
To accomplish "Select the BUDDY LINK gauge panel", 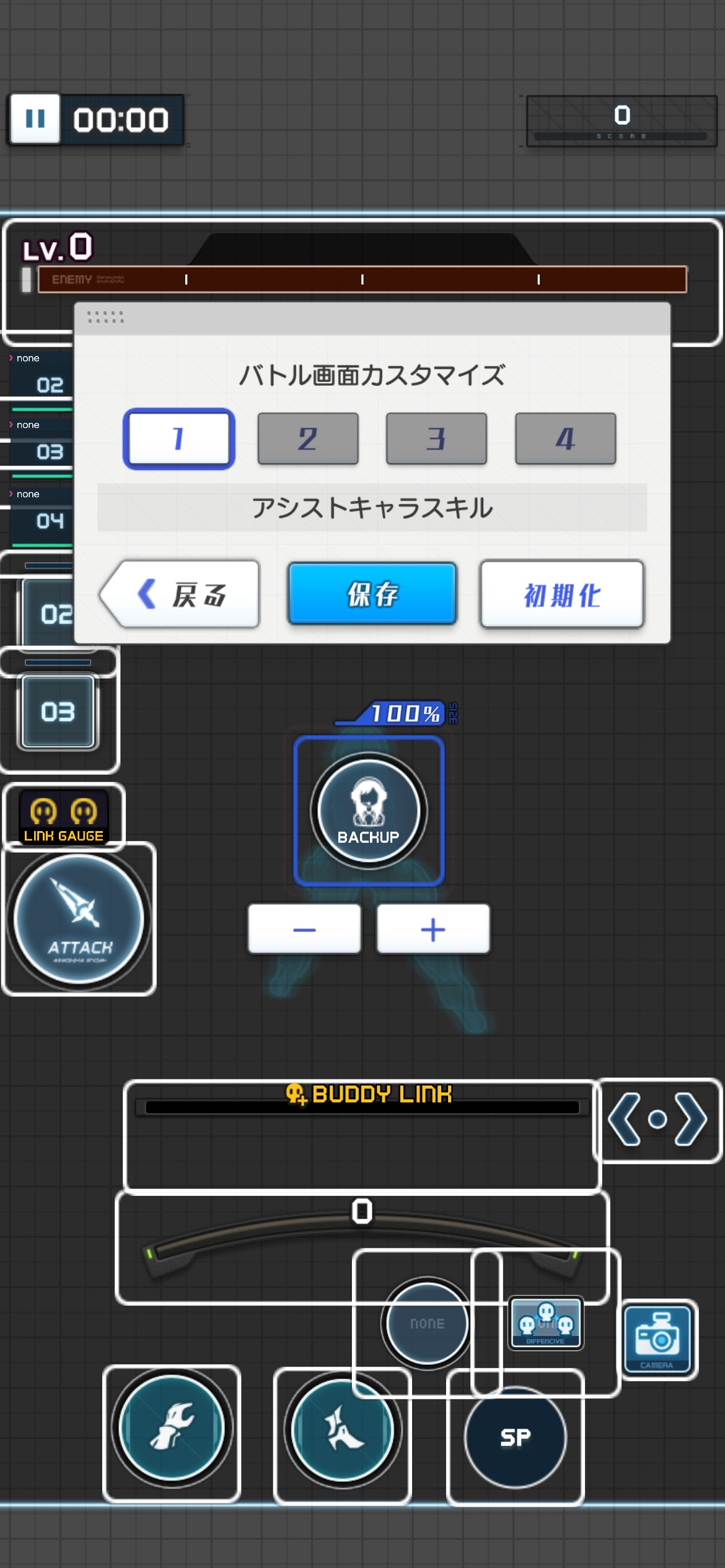I will [362, 1136].
